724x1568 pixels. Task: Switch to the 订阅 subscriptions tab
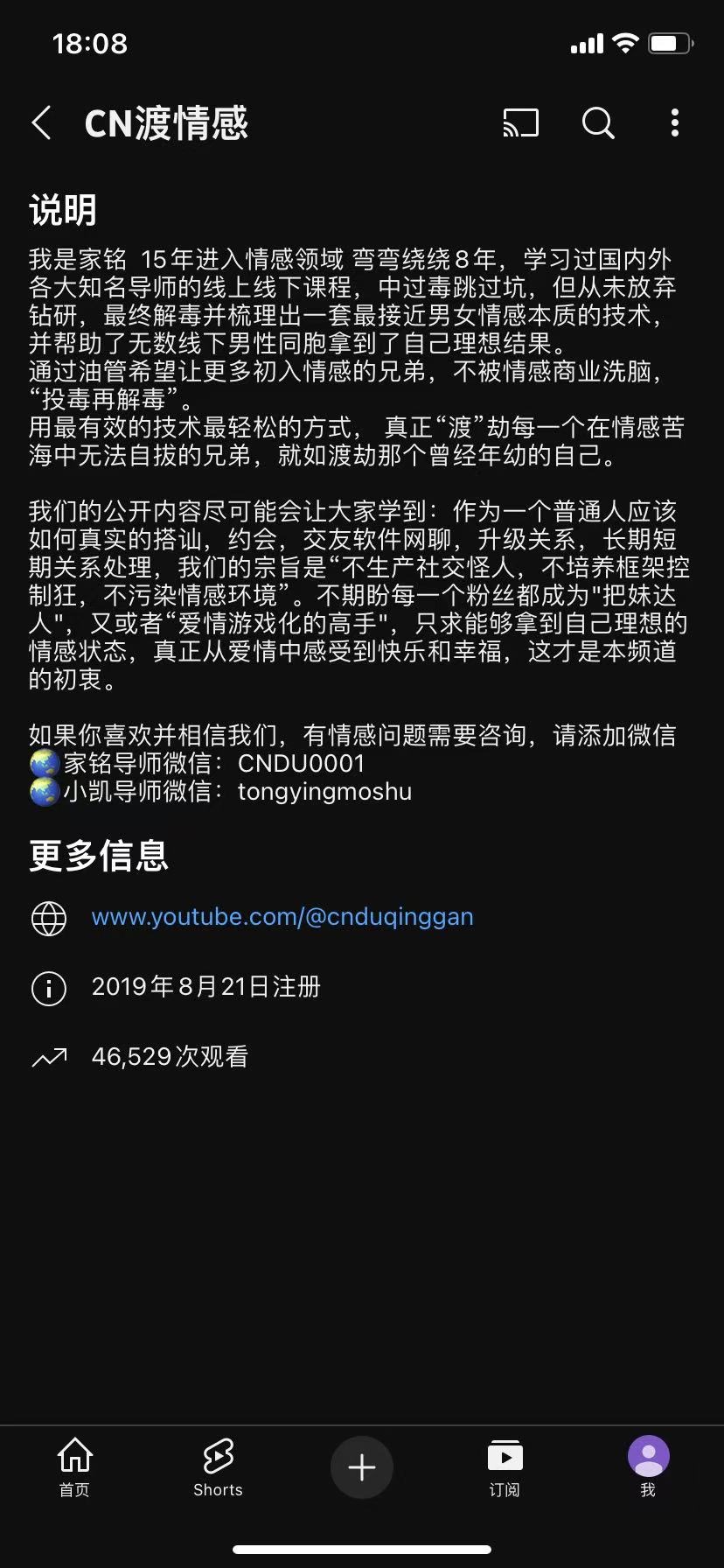[x=505, y=1468]
